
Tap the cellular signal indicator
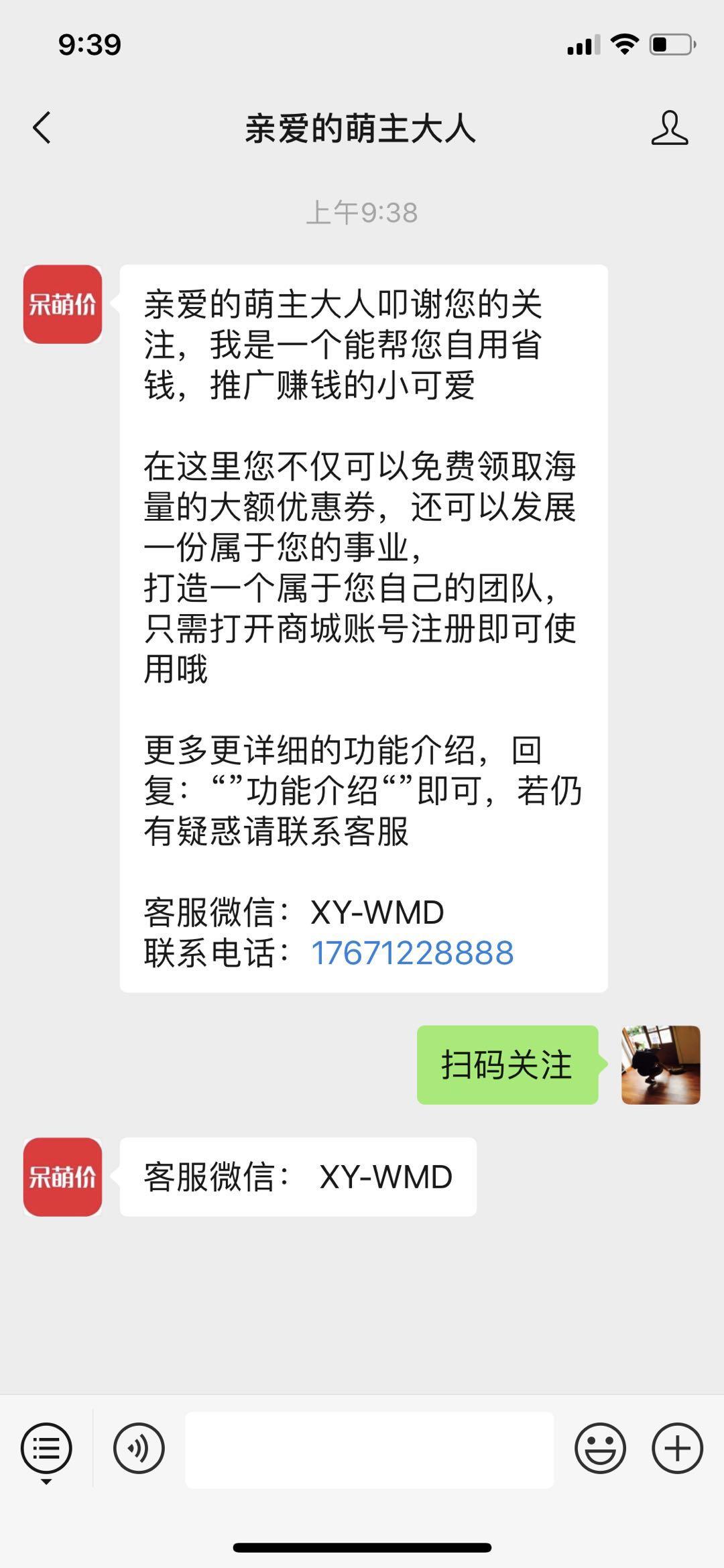(x=583, y=44)
